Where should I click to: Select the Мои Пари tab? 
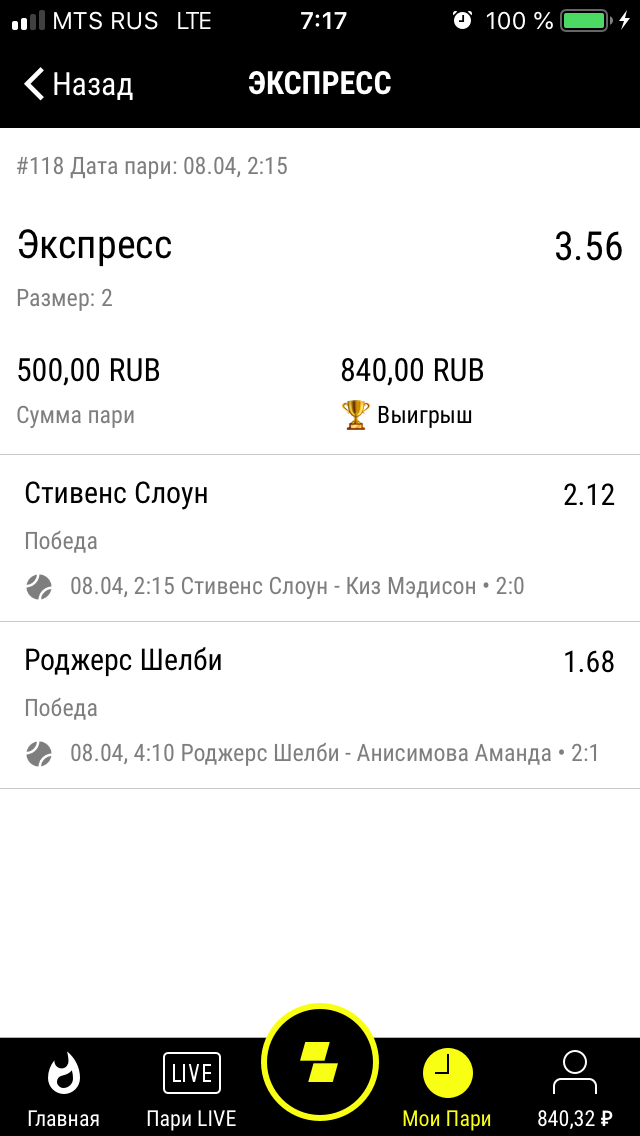coord(447,1089)
